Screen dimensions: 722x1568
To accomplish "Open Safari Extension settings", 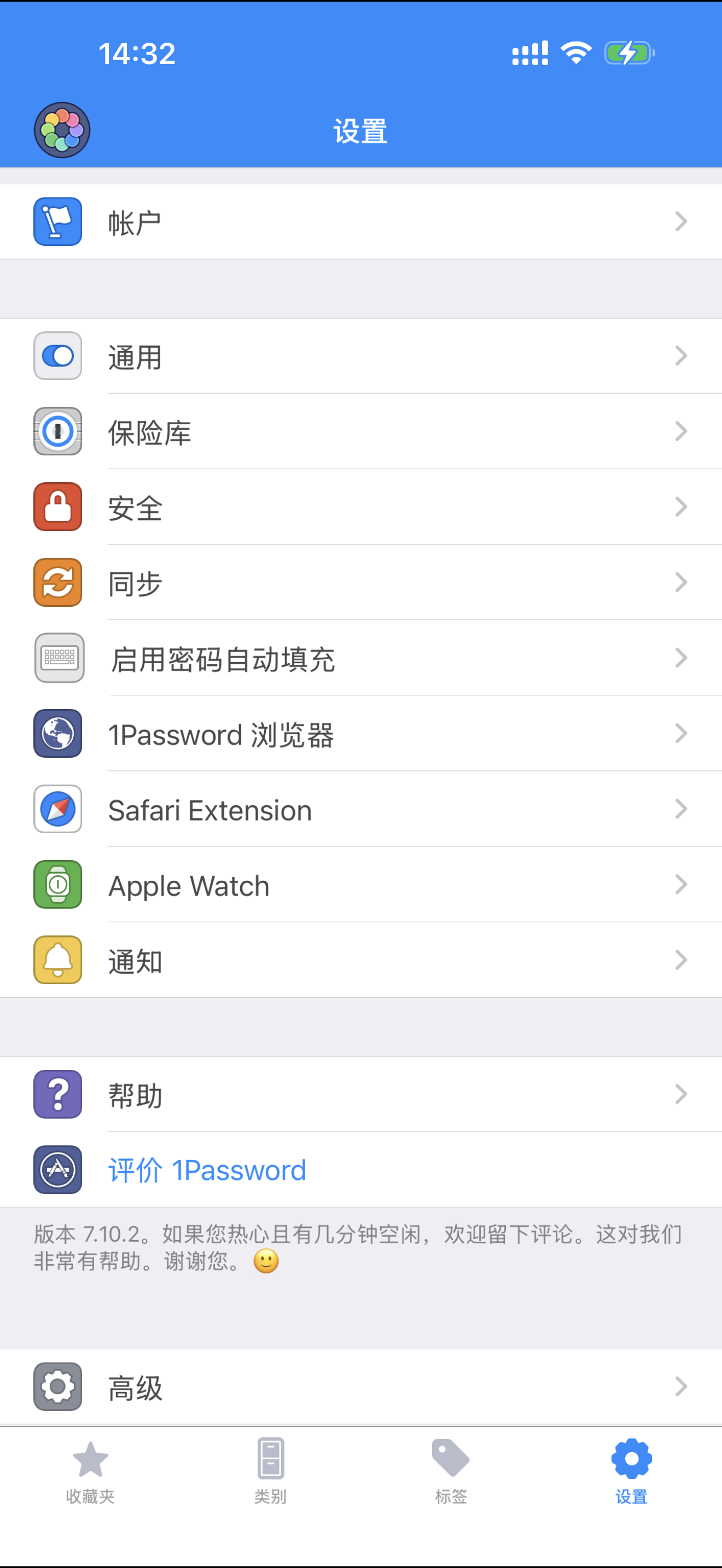I will pyautogui.click(x=360, y=810).
